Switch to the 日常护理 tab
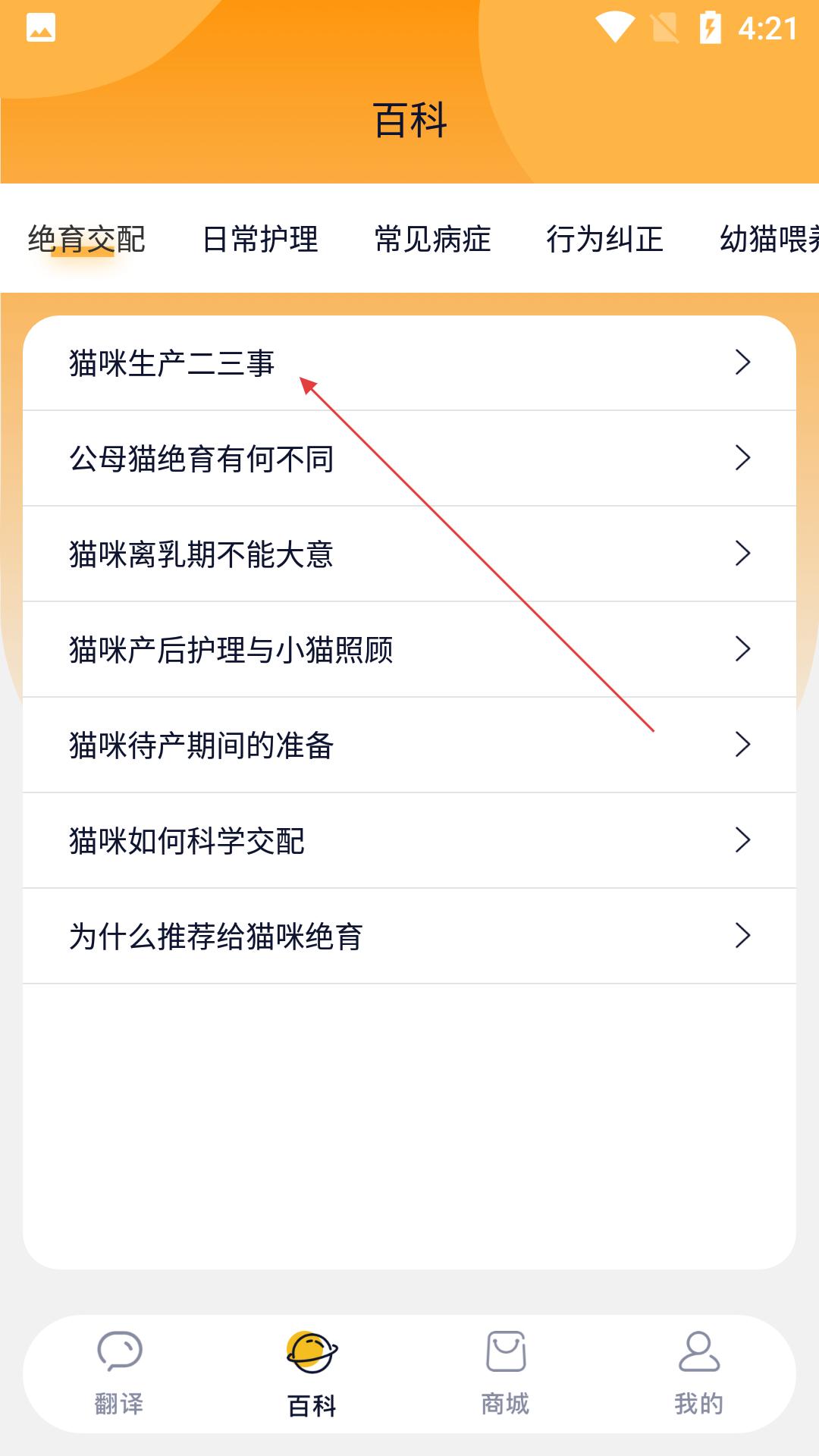This screenshot has width=819, height=1456. pos(260,240)
